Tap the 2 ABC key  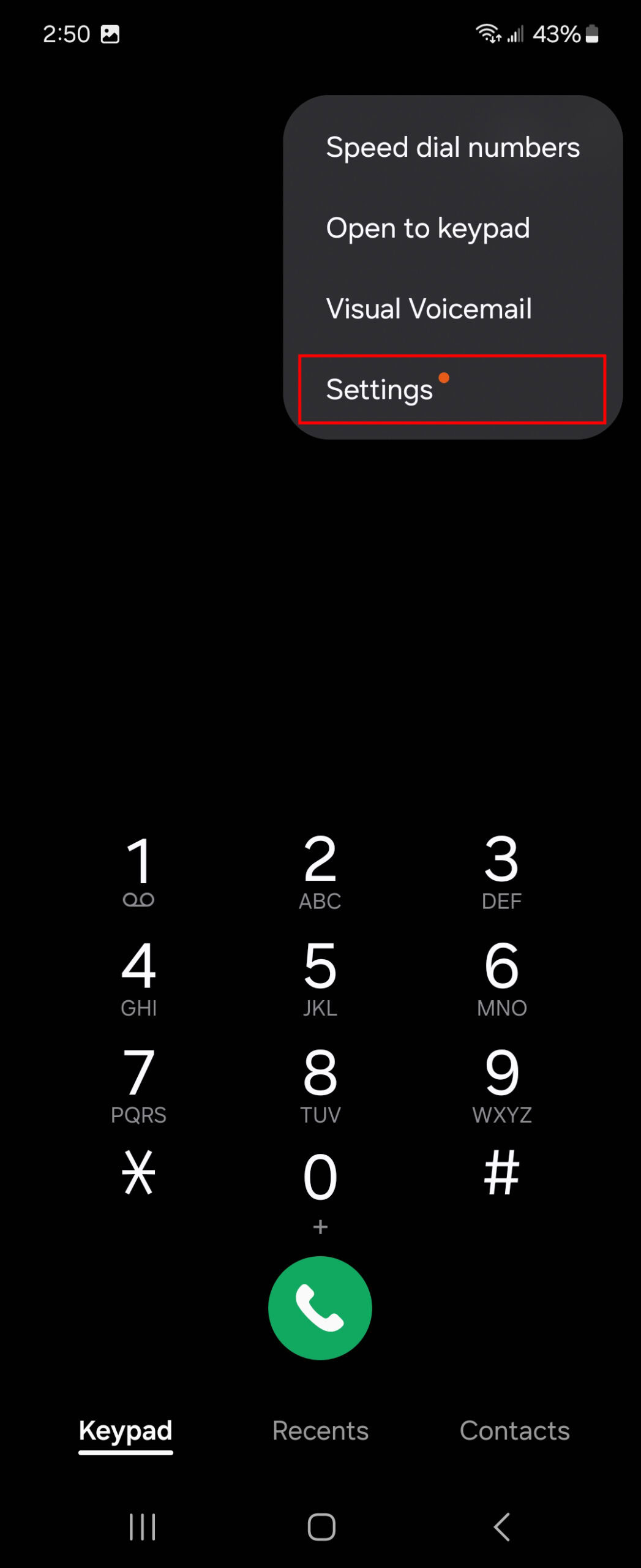click(320, 870)
